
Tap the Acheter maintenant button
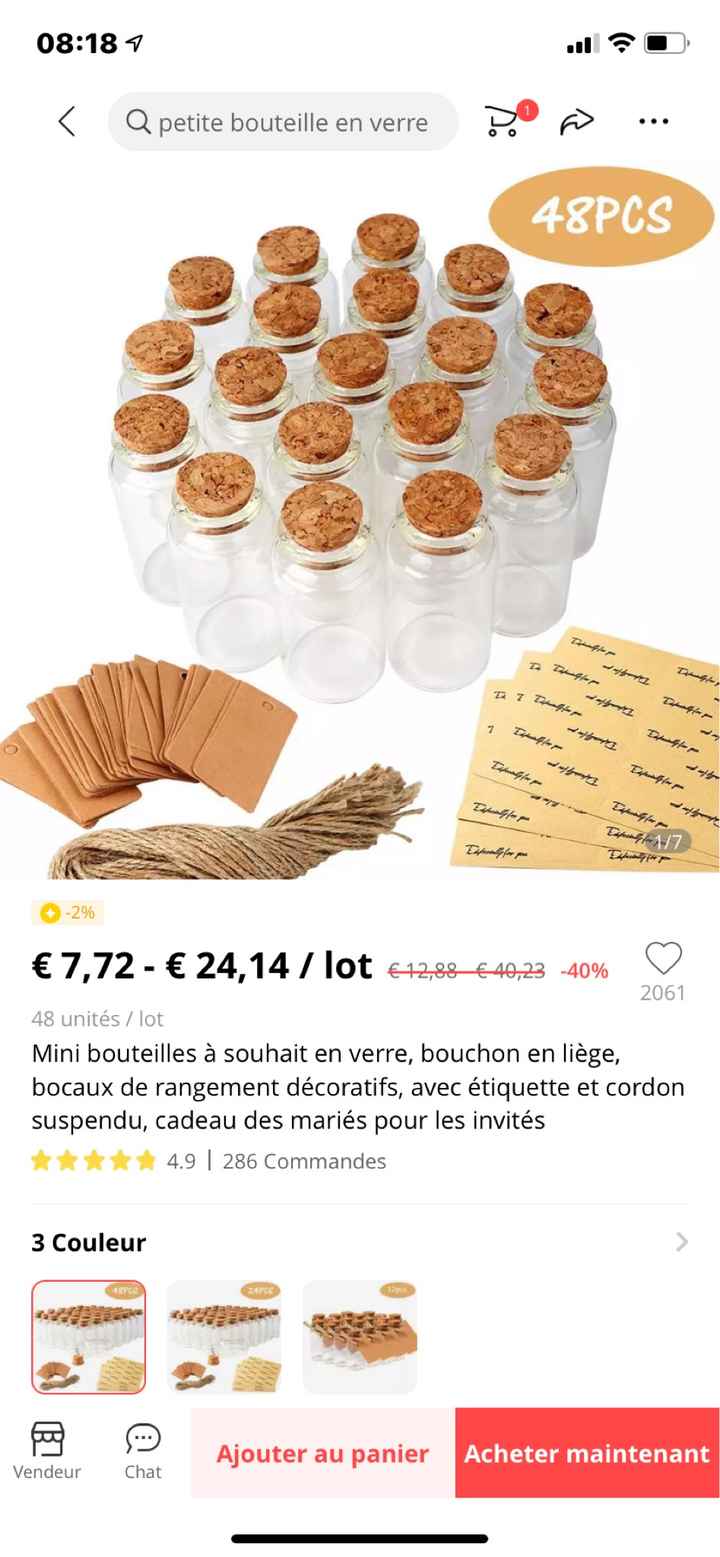(585, 1453)
